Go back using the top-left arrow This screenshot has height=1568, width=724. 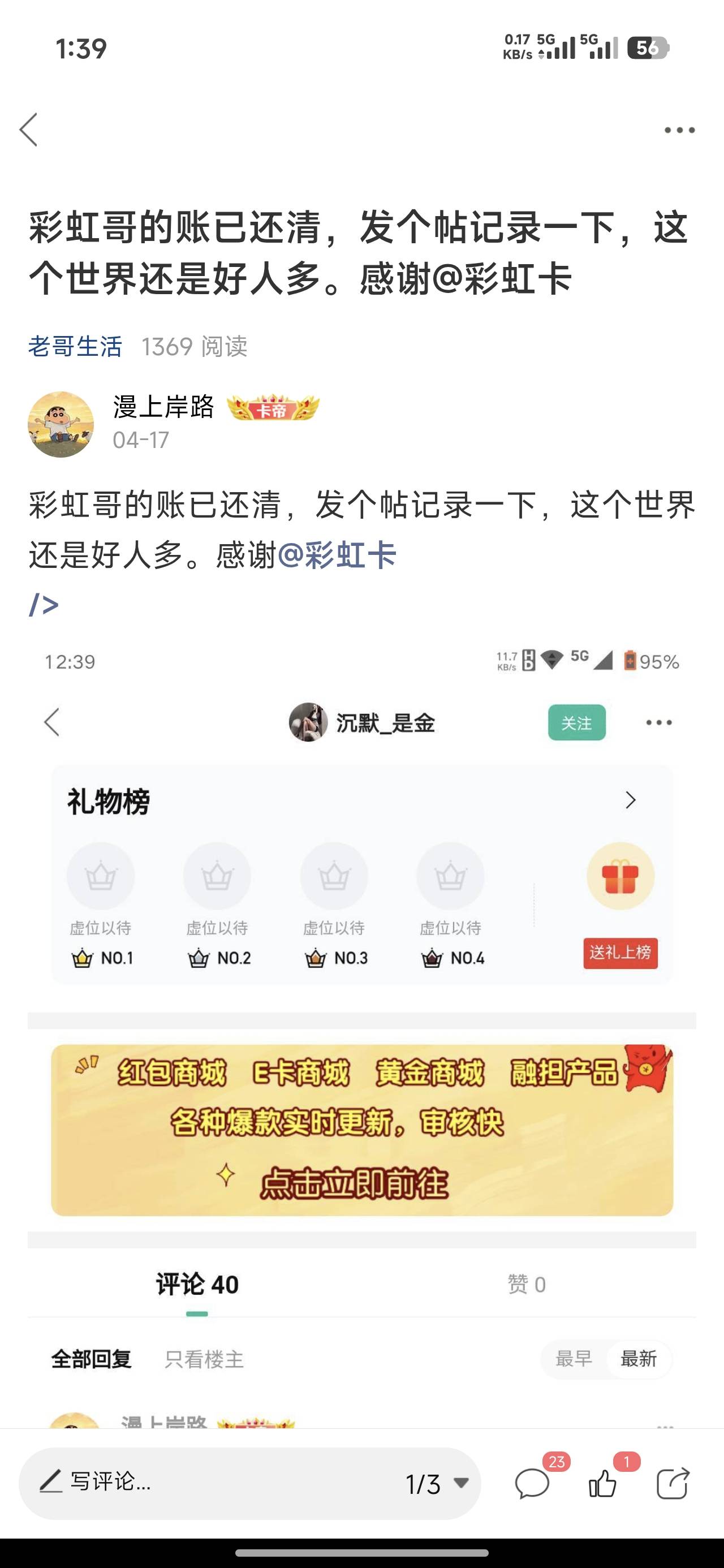click(29, 130)
